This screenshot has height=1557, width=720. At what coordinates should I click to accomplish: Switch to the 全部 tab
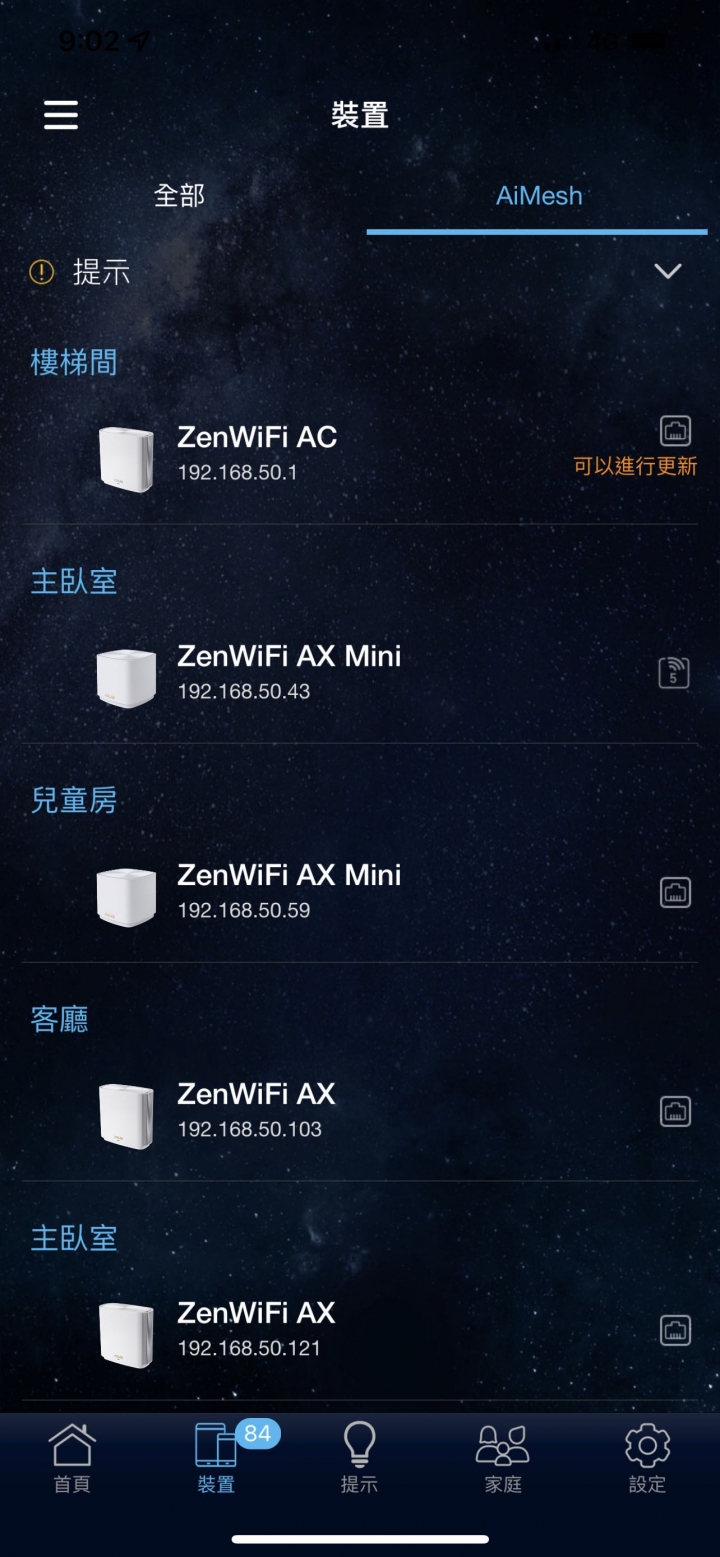click(179, 195)
